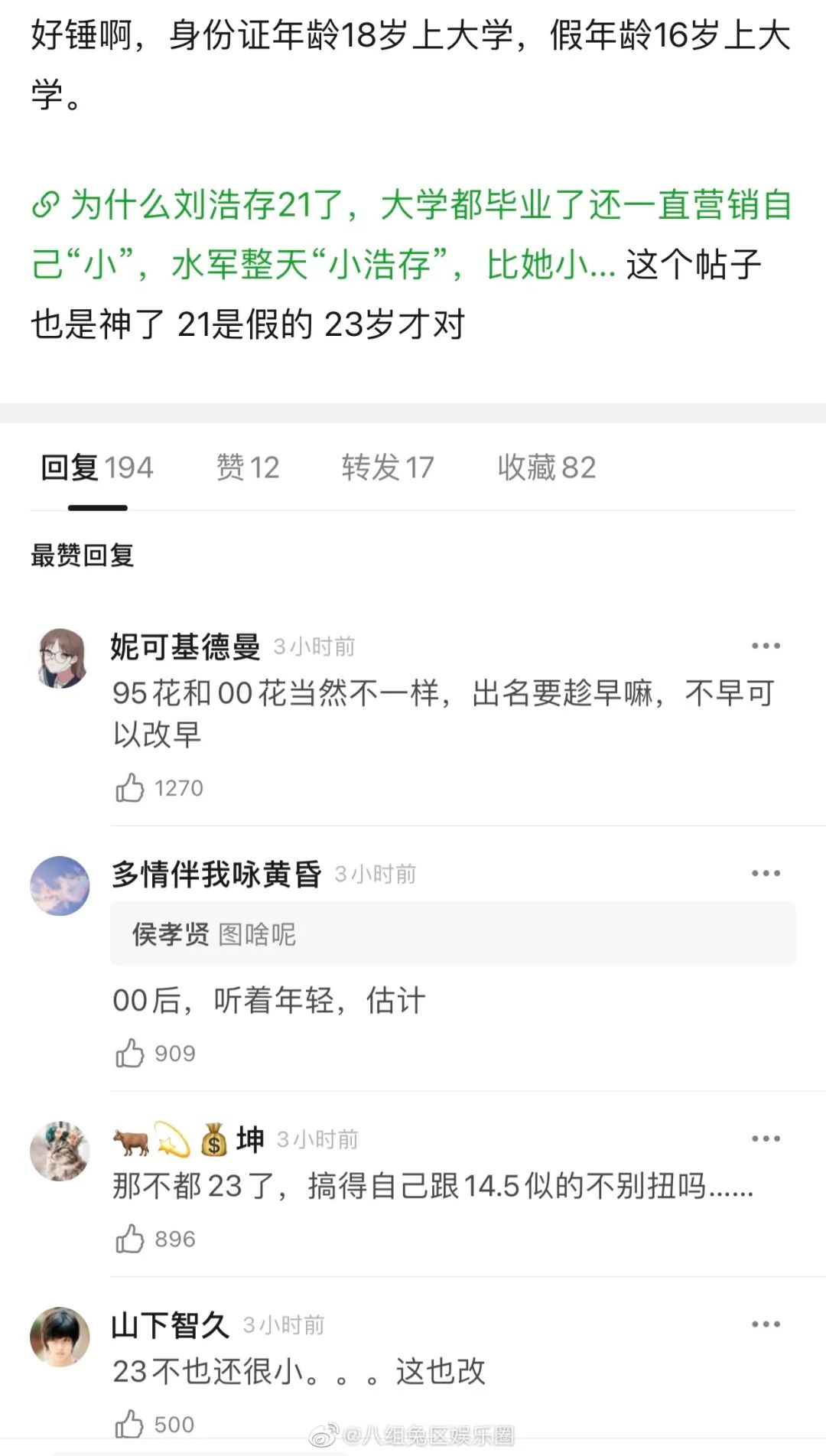Open more options on 妮可基德曼's reply

click(x=766, y=647)
